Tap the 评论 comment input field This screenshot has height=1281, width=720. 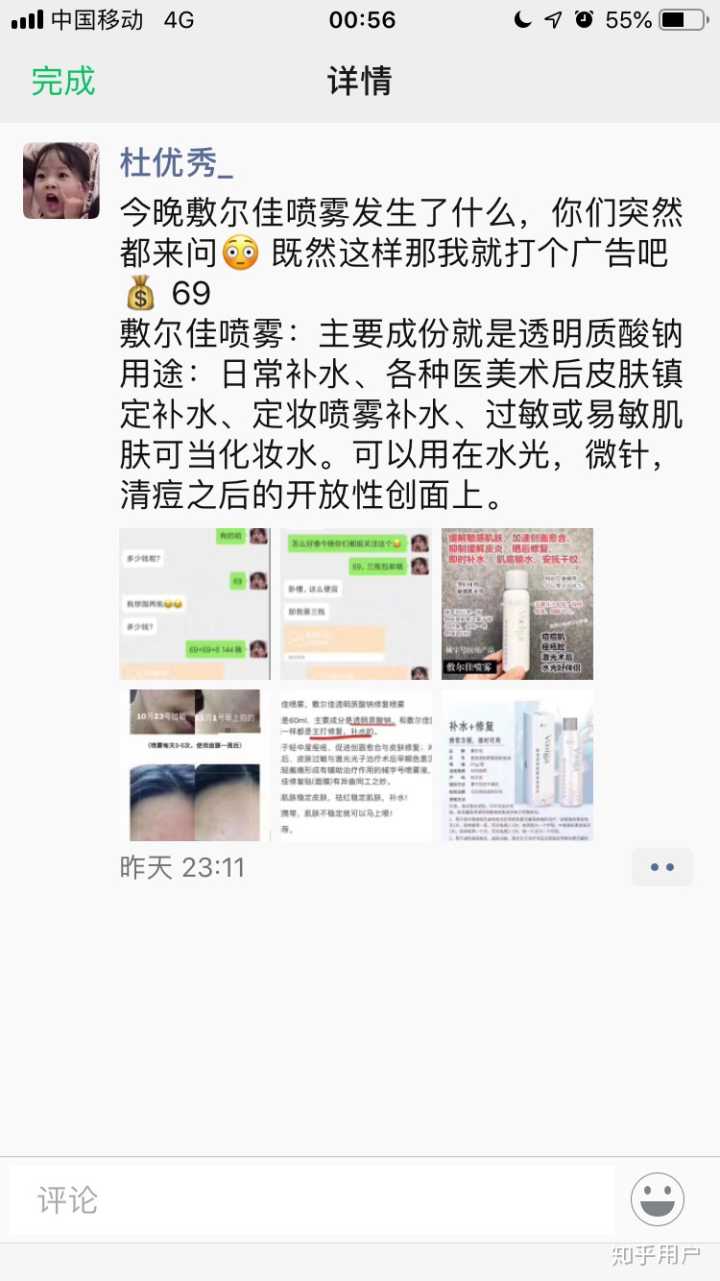[310, 1199]
